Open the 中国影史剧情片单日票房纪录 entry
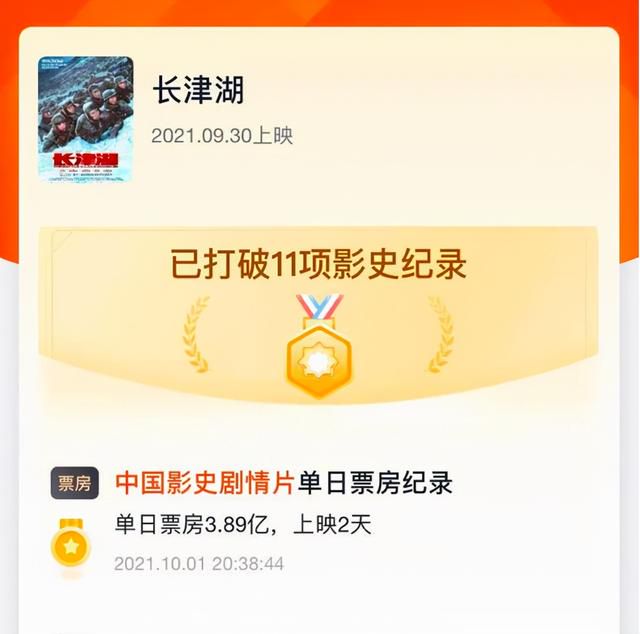Image resolution: width=640 pixels, height=634 pixels. pos(284,484)
